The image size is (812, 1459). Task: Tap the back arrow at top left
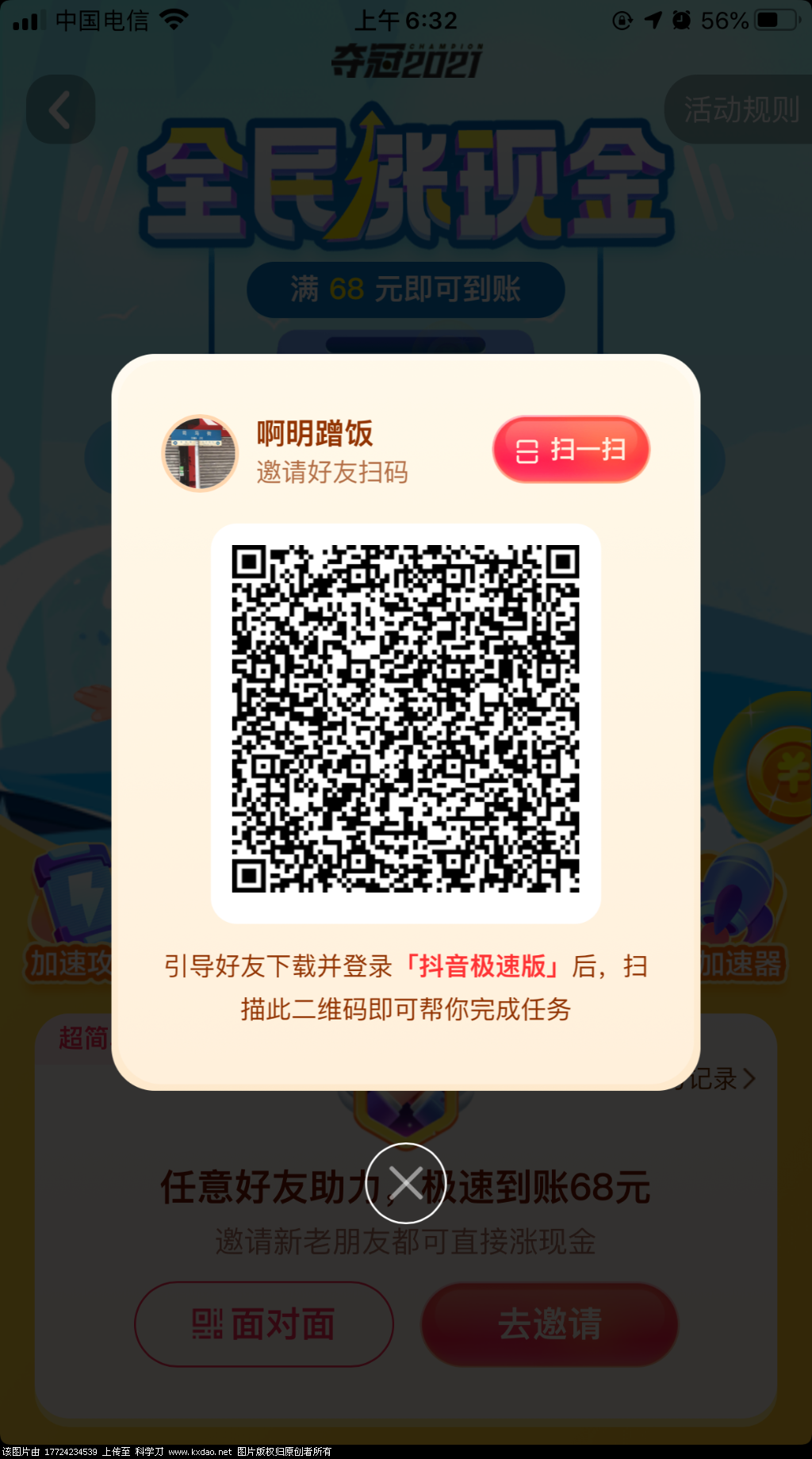pos(59,109)
